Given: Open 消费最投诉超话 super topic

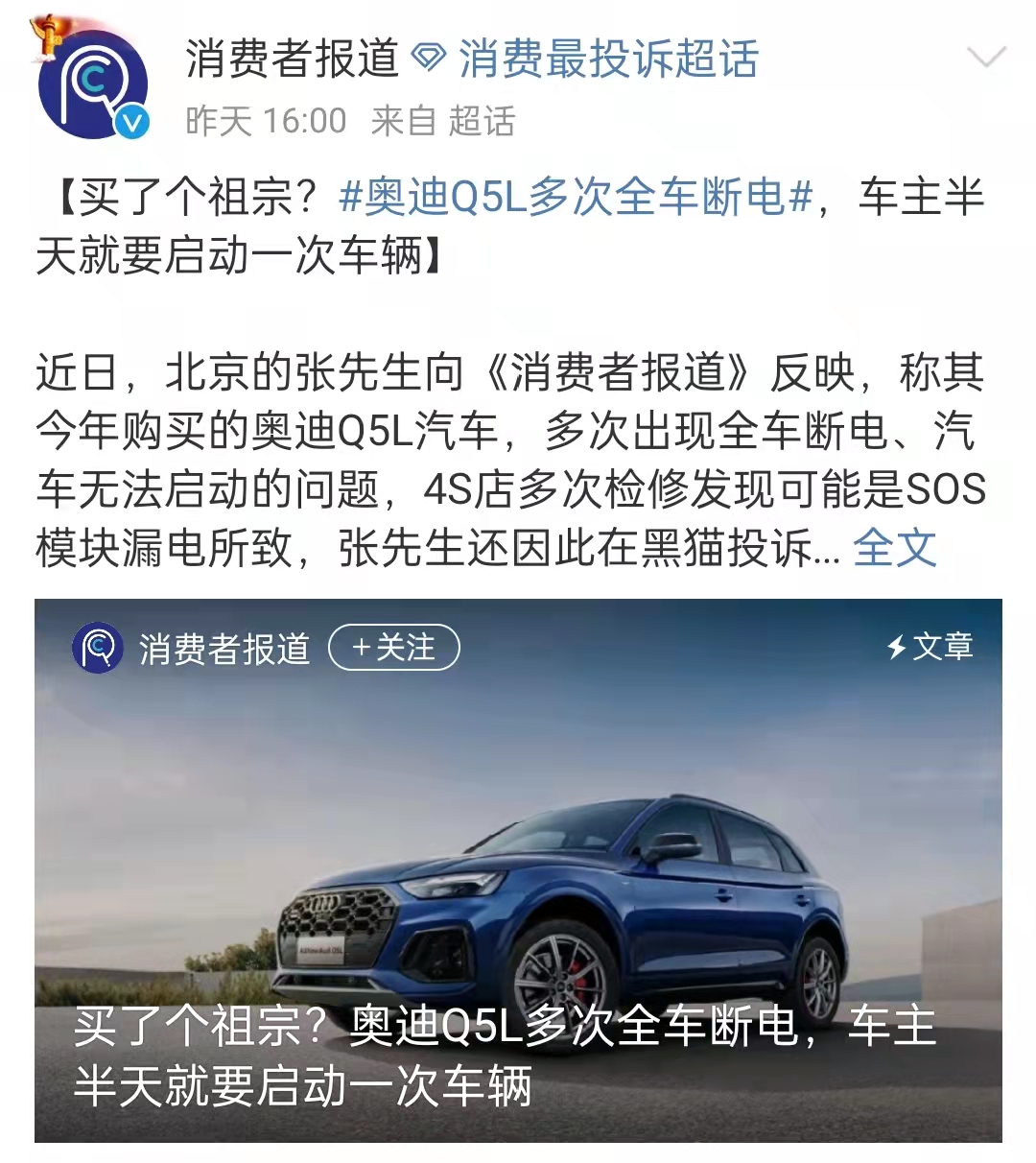Looking at the screenshot, I should [x=606, y=59].
